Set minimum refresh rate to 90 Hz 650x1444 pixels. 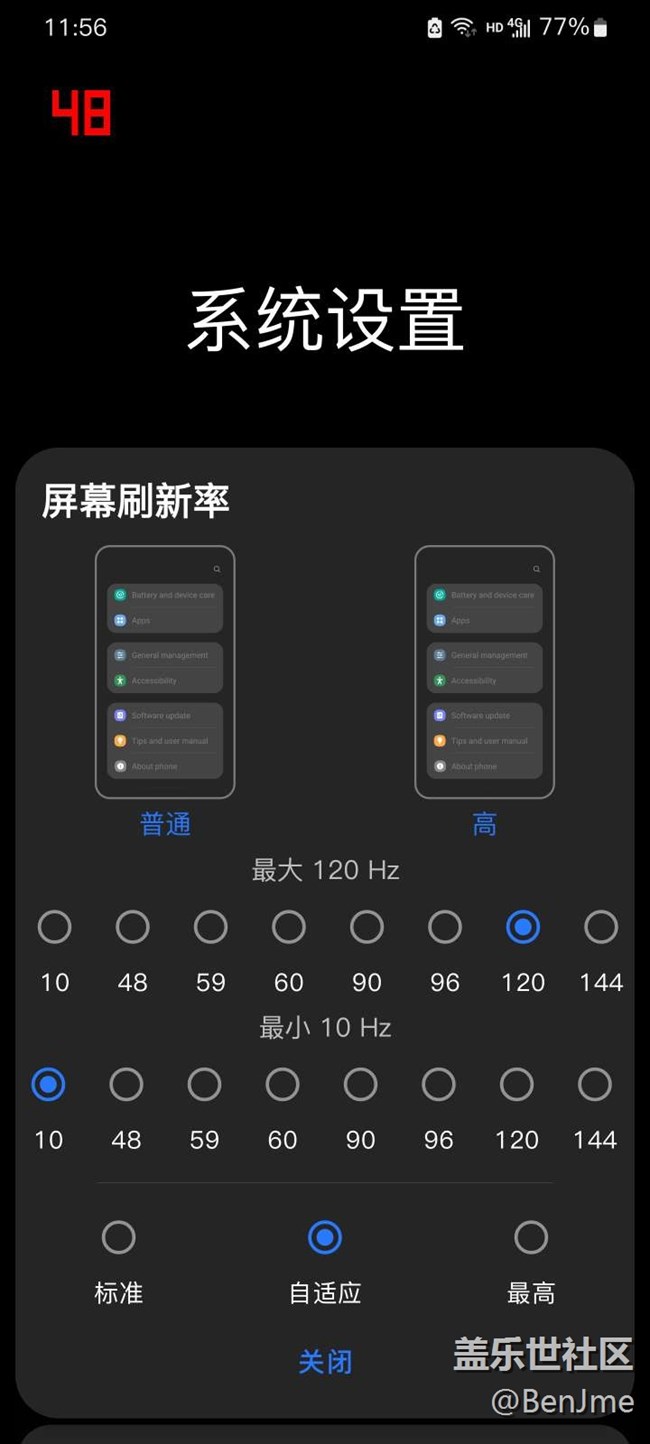[x=360, y=1084]
